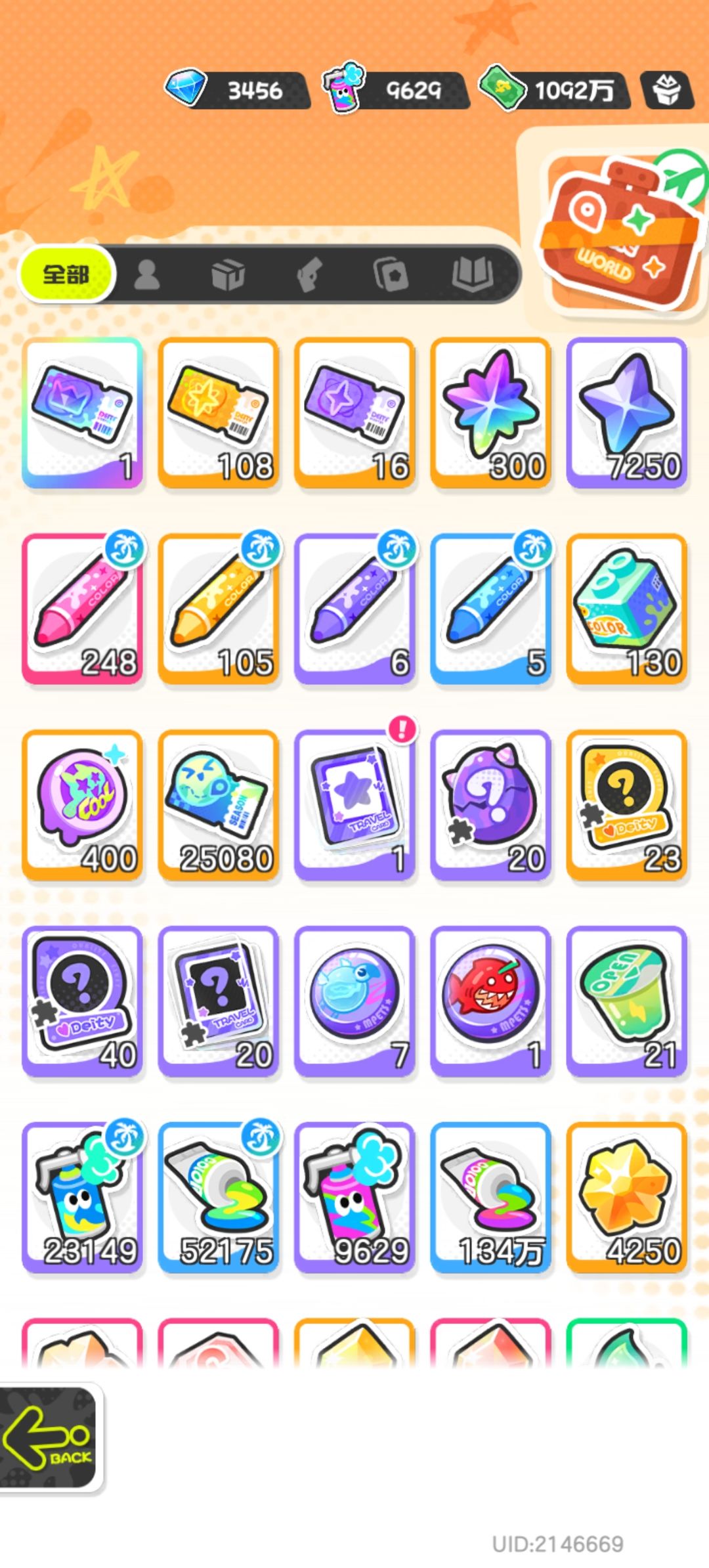Tap the green cash currency showing 1092万
Viewport: 709px width, 1568px height.
click(555, 90)
